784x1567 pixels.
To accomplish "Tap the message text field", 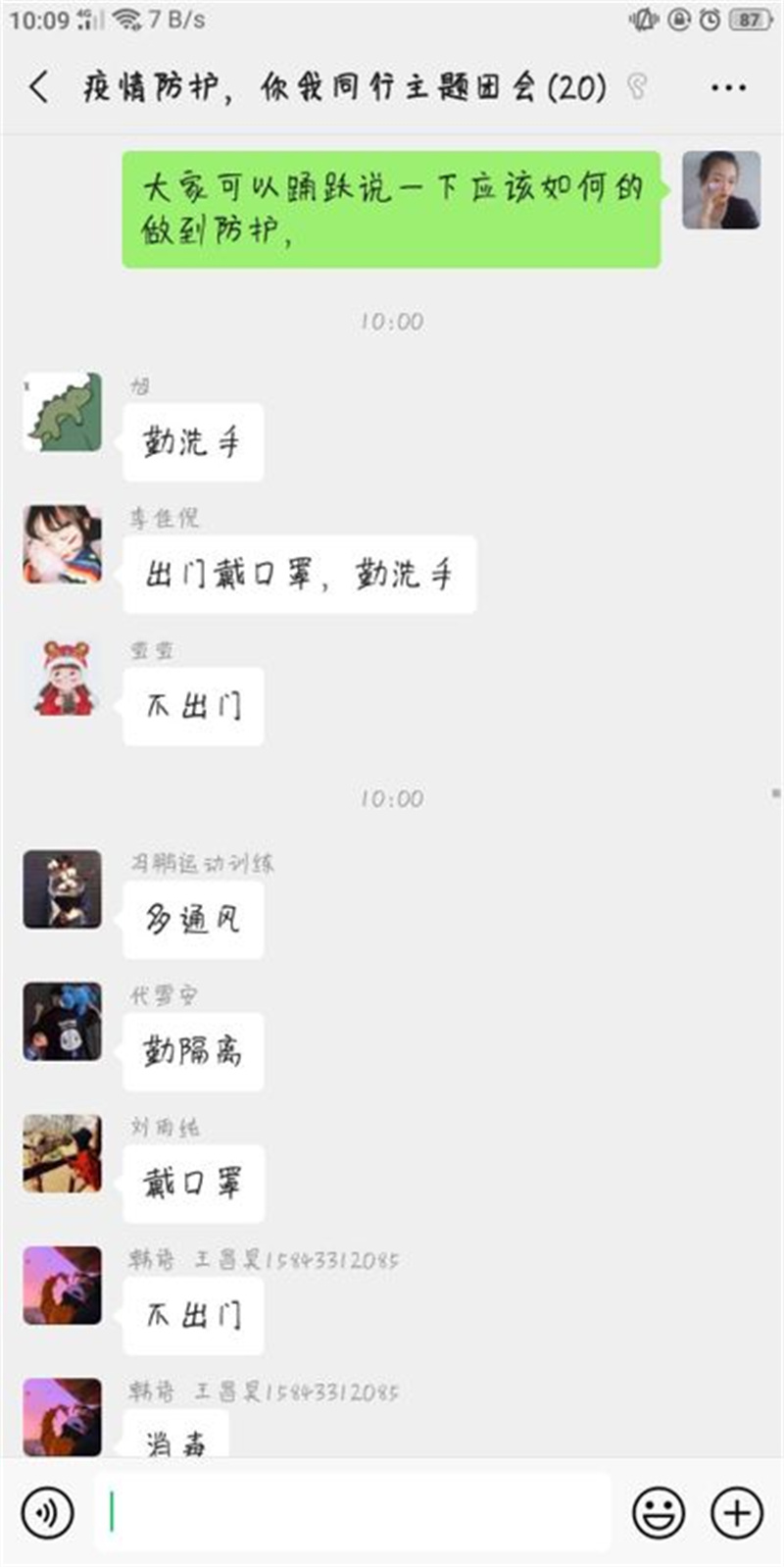I will (353, 1511).
